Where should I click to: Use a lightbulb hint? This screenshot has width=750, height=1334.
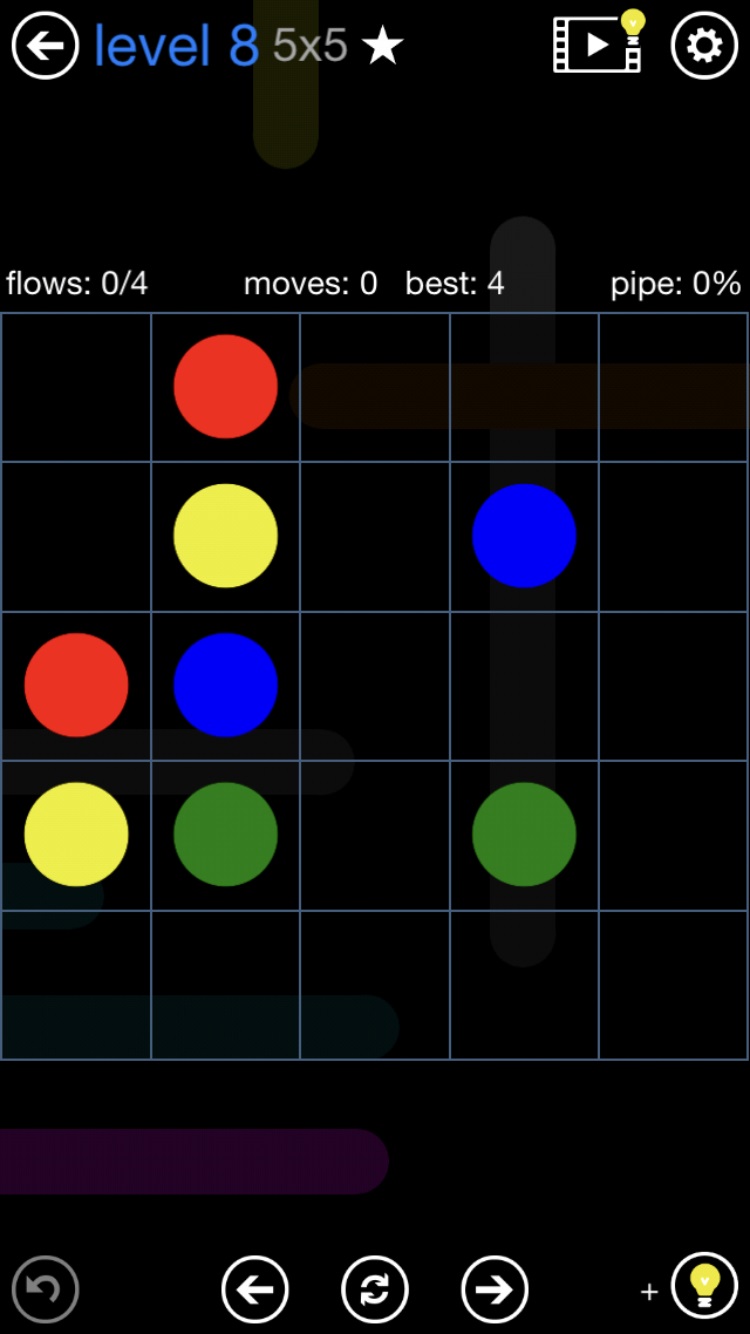pyautogui.click(x=704, y=1286)
